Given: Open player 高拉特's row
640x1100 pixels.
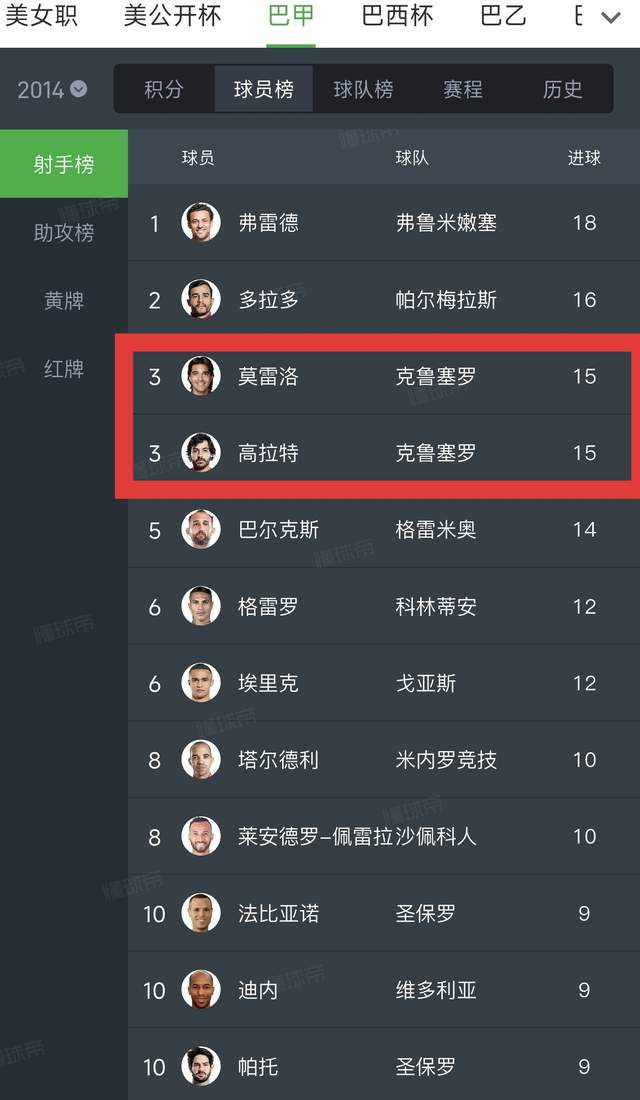Looking at the screenshot, I should tap(384, 452).
